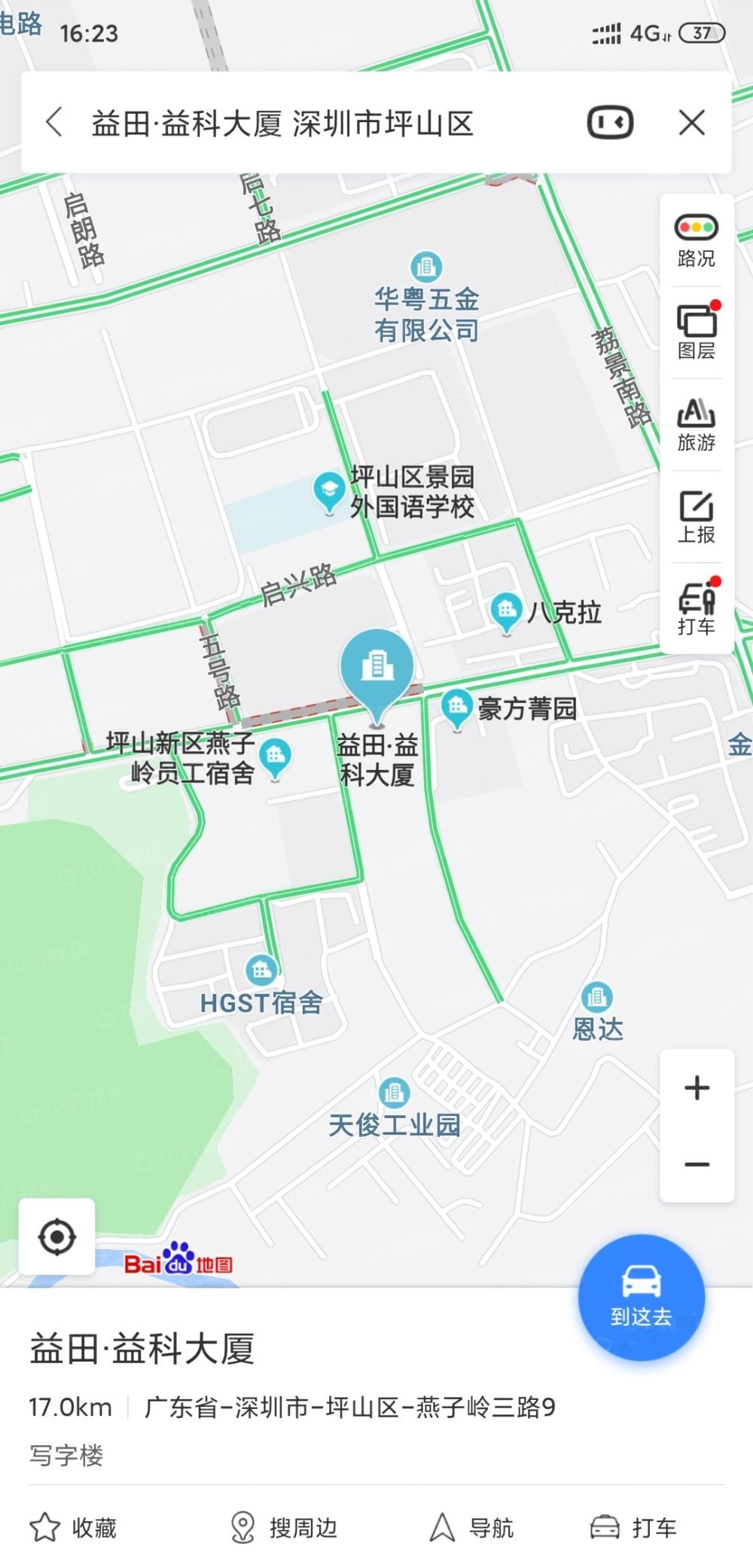The height and width of the screenshot is (1568, 753).
Task: Select the 旅游 travel mode icon
Action: 697,422
